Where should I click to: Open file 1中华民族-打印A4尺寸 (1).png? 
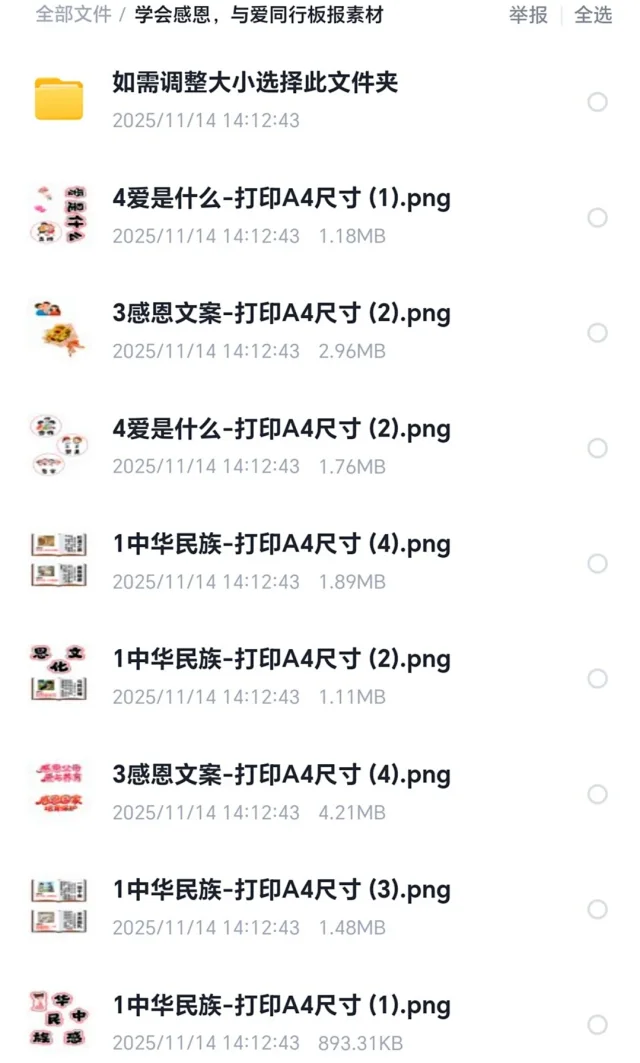pos(281,1006)
